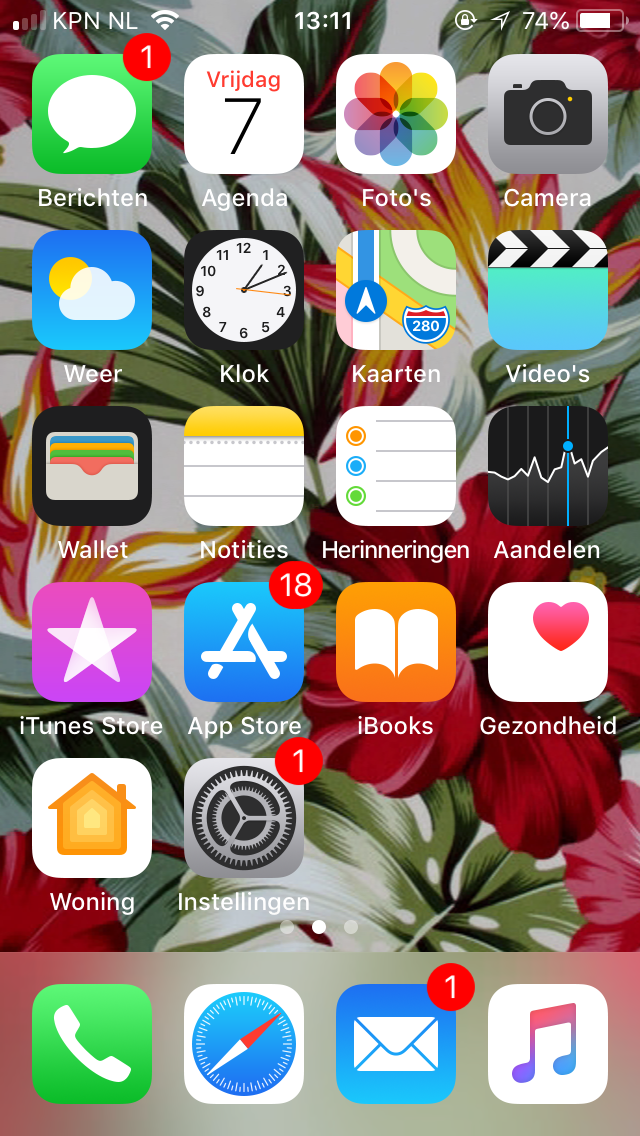Start the Camera app
Viewport: 640px width, 1136px height.
[548, 114]
